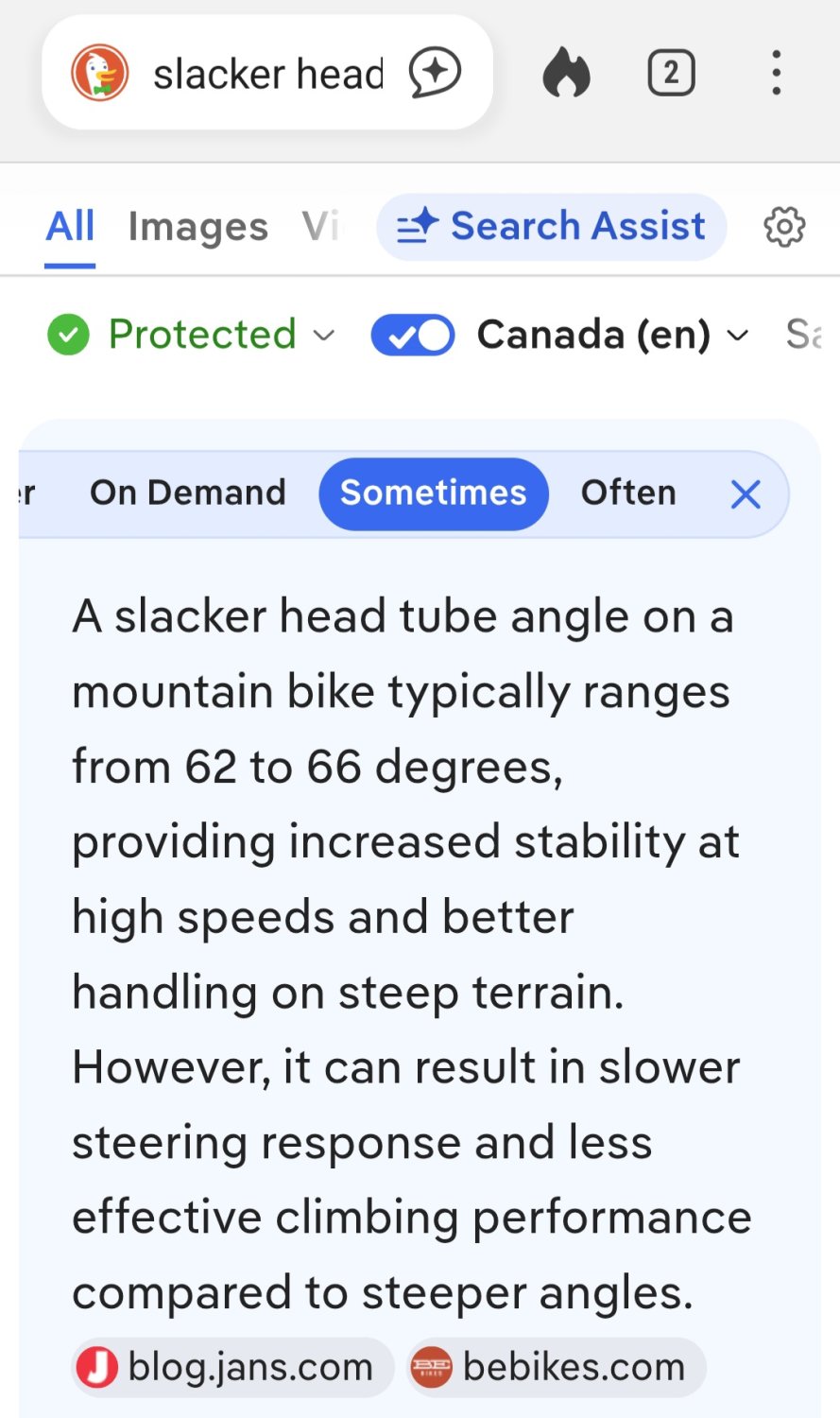Click the Search Assist button
Image resolution: width=840 pixels, height=1418 pixels.
point(551,226)
